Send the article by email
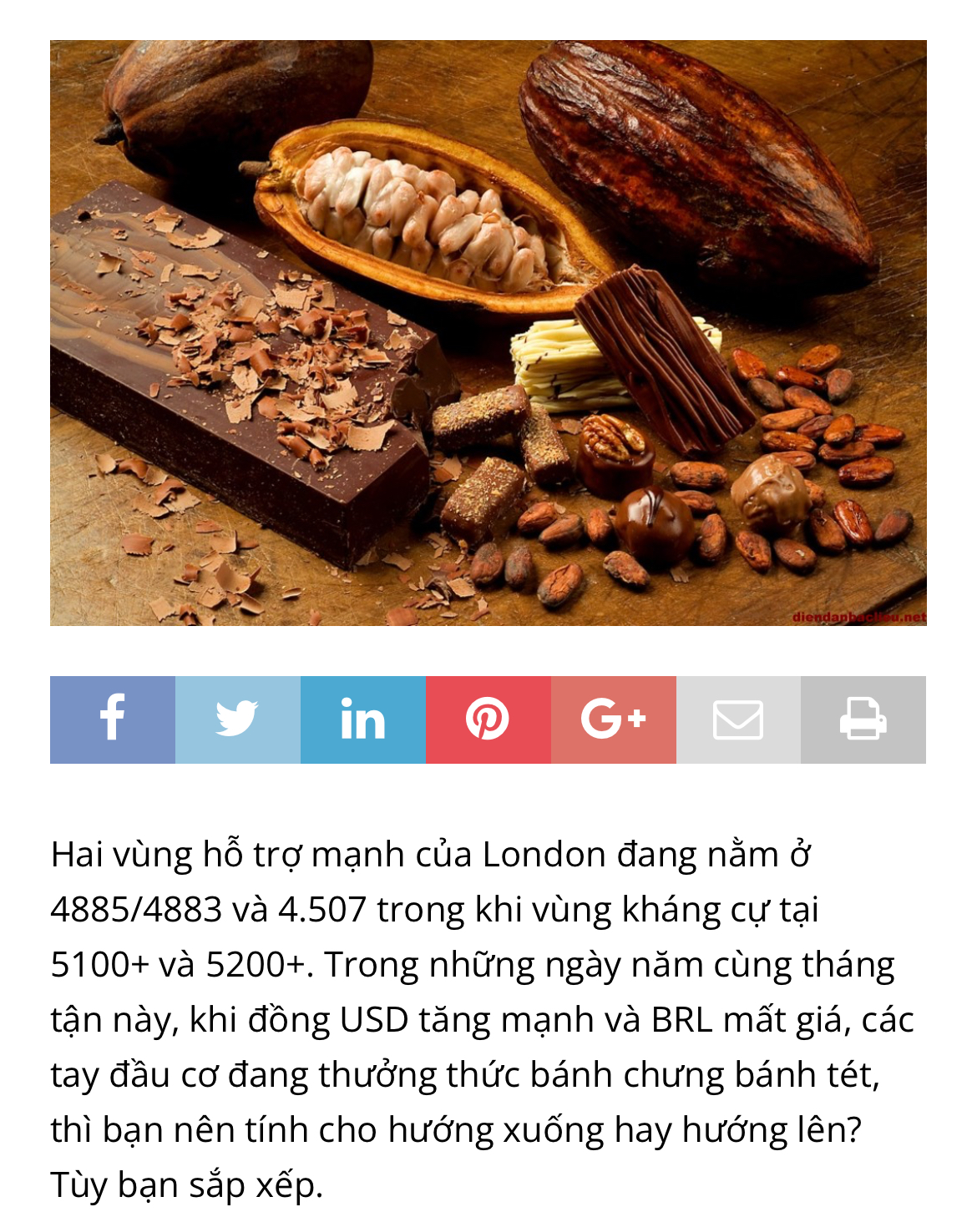 (x=738, y=720)
